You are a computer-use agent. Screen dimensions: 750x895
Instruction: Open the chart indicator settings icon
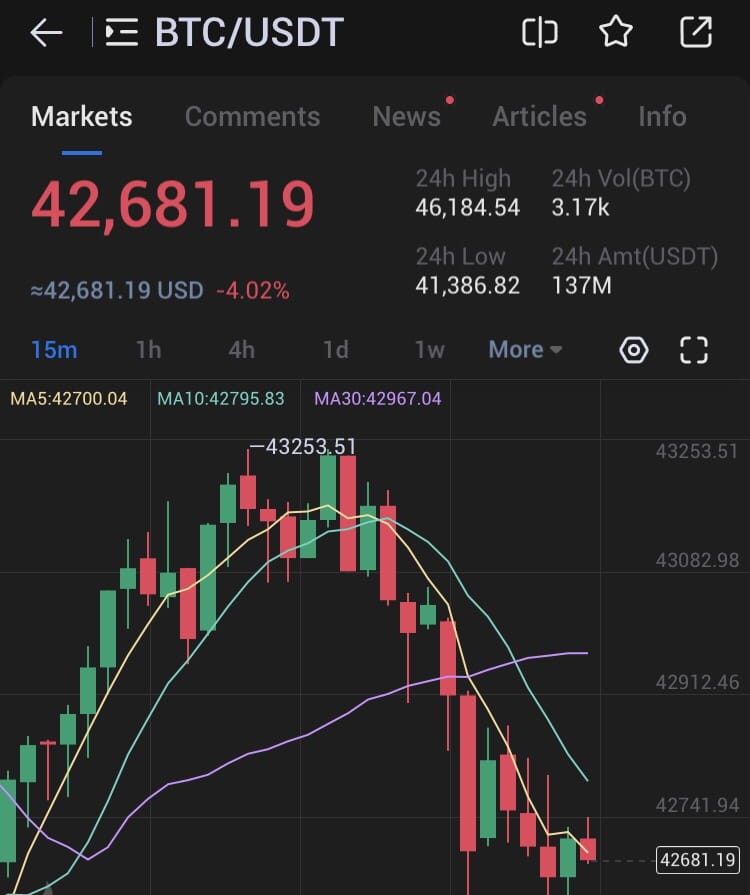point(633,350)
